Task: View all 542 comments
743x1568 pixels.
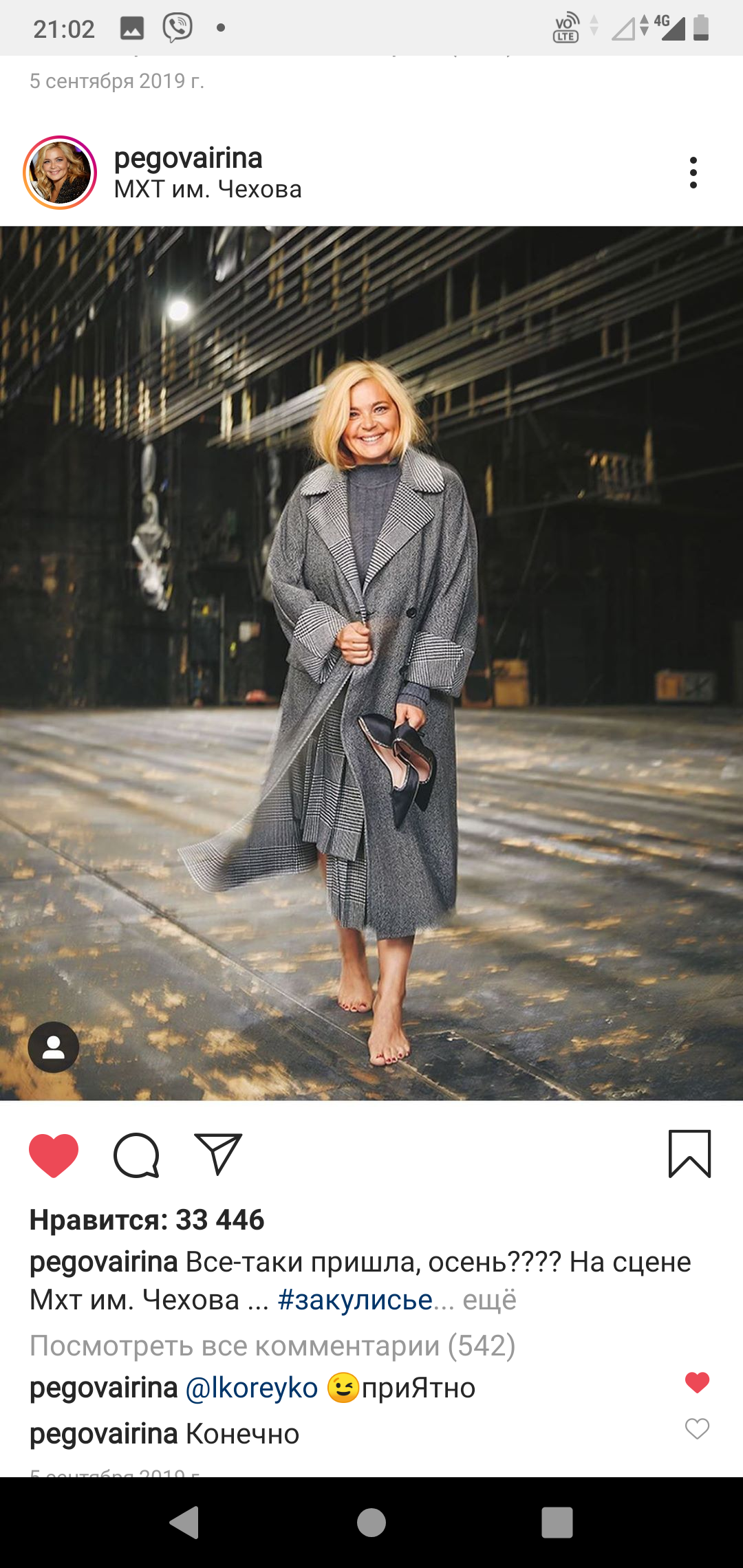Action: click(272, 1345)
